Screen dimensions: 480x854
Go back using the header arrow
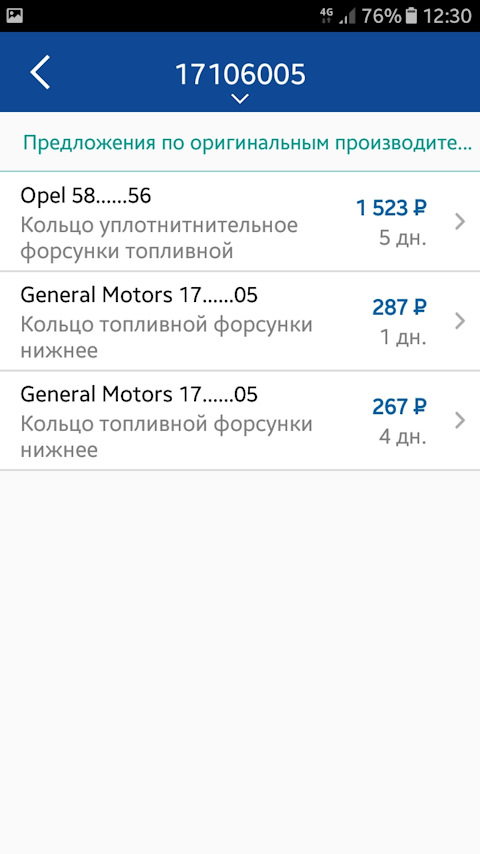click(40, 72)
